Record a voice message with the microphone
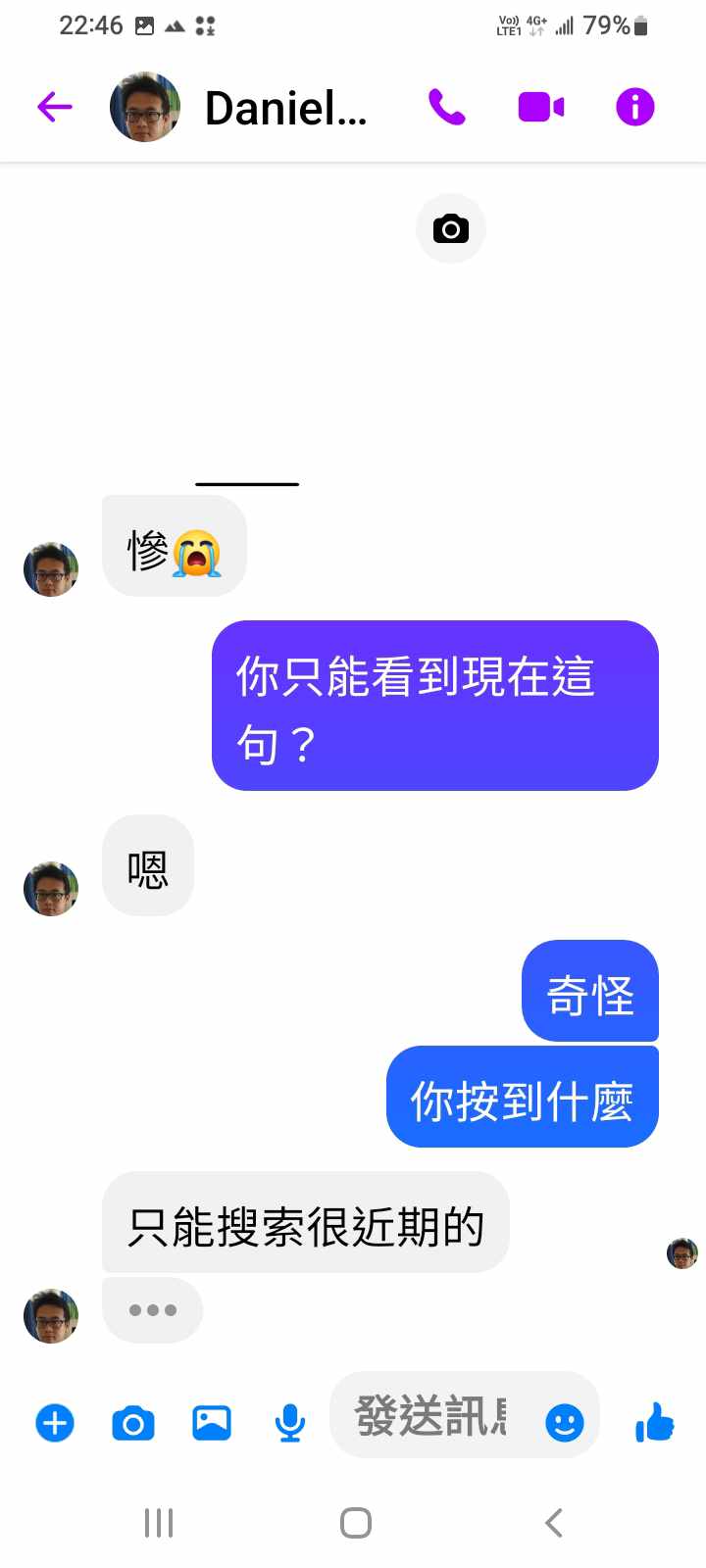 (289, 1422)
